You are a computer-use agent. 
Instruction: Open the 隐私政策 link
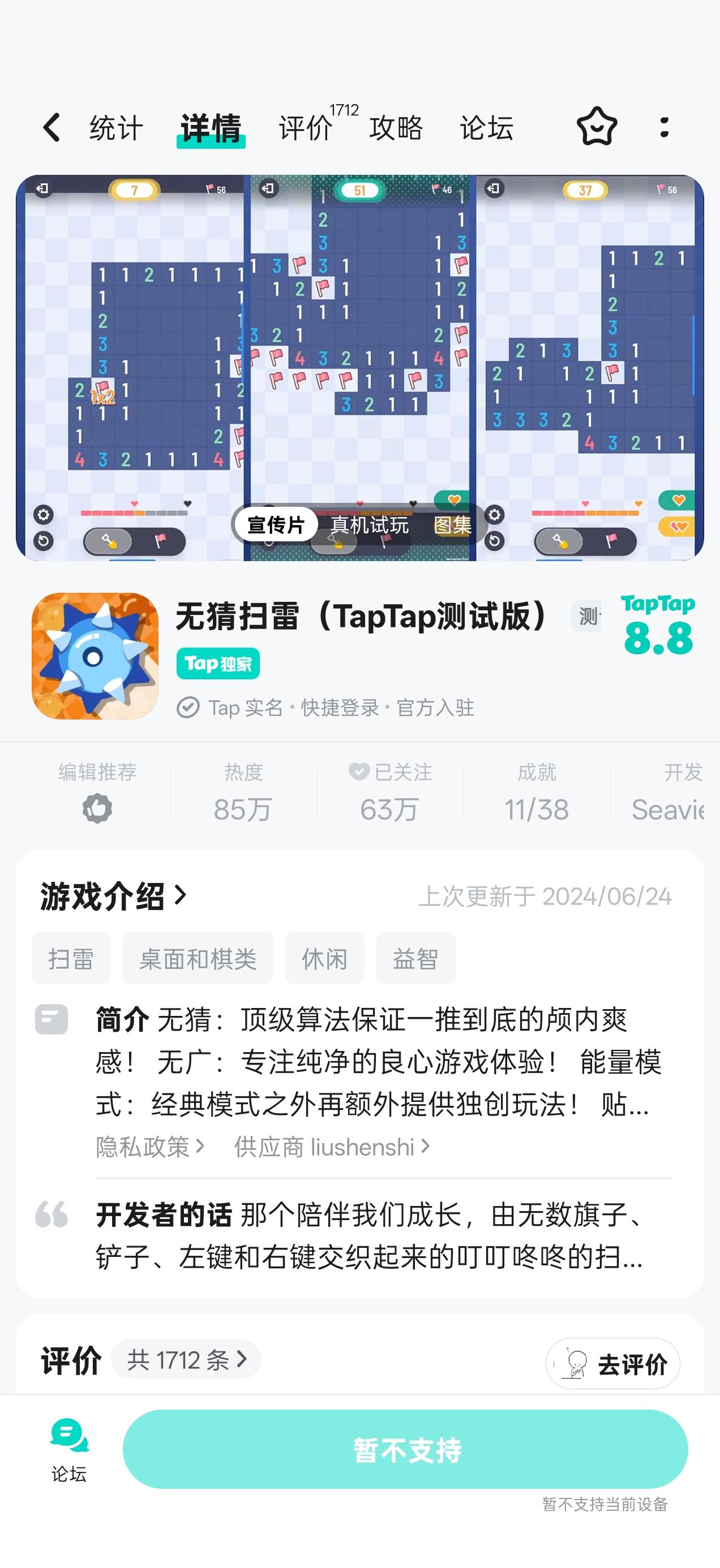pos(148,1147)
